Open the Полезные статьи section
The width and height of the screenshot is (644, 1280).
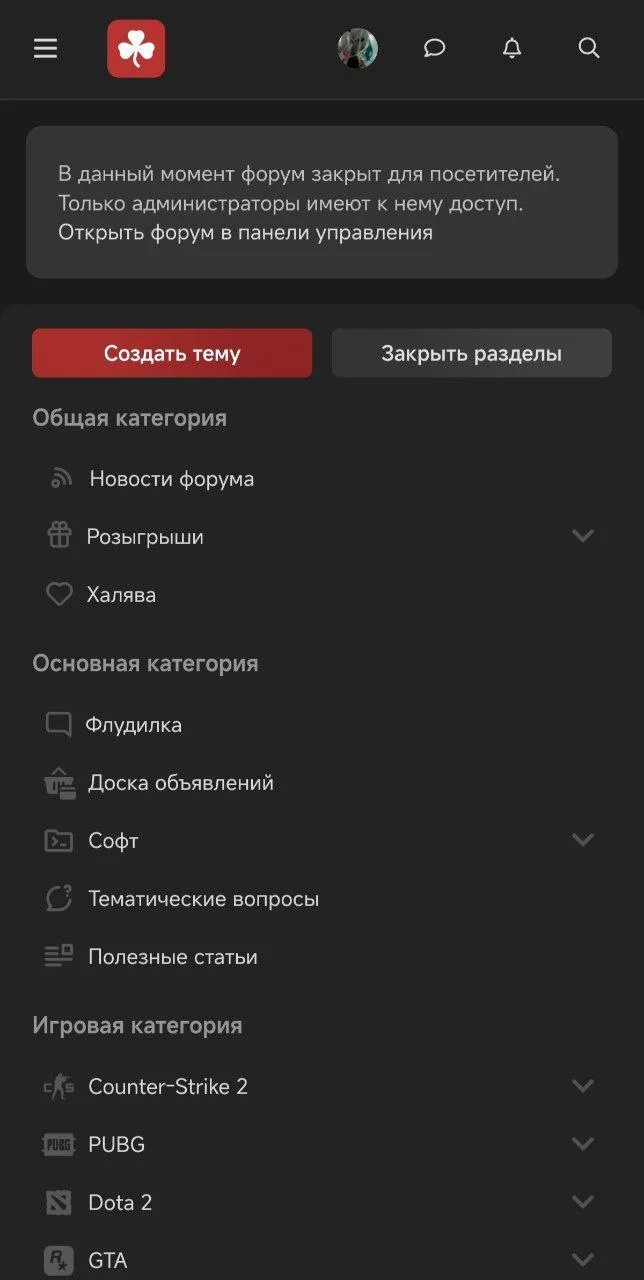click(172, 957)
